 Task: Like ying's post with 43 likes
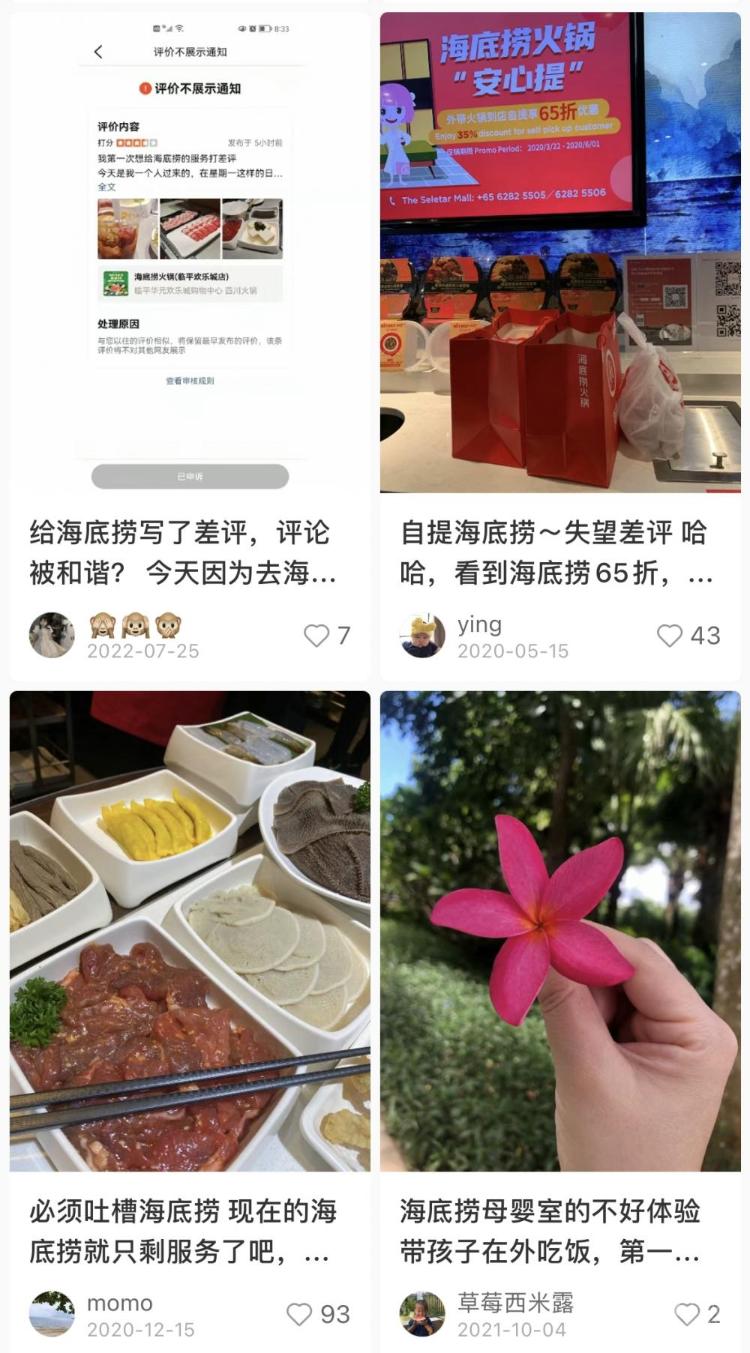tap(669, 635)
